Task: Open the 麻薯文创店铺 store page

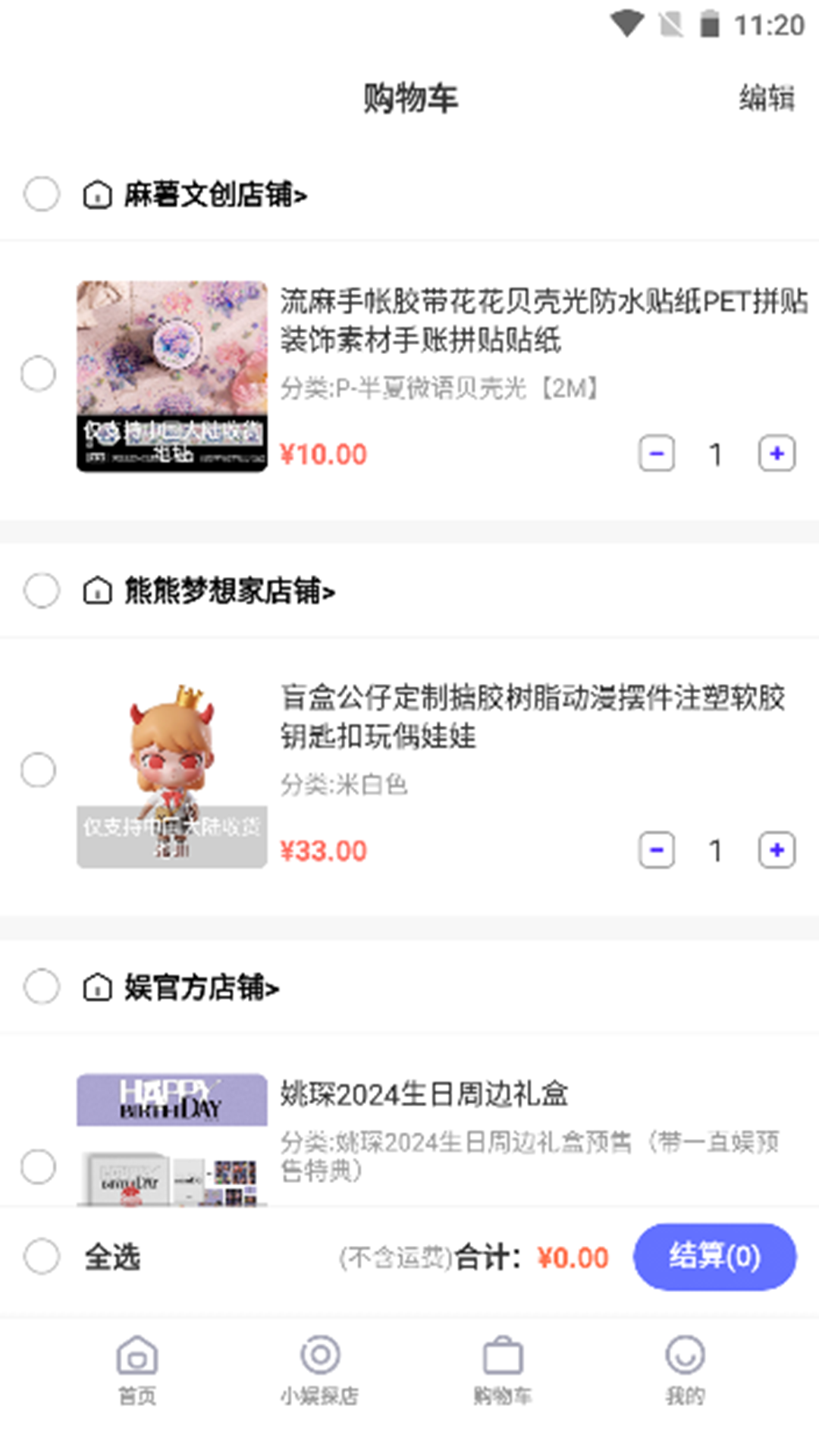Action: pyautogui.click(x=215, y=195)
